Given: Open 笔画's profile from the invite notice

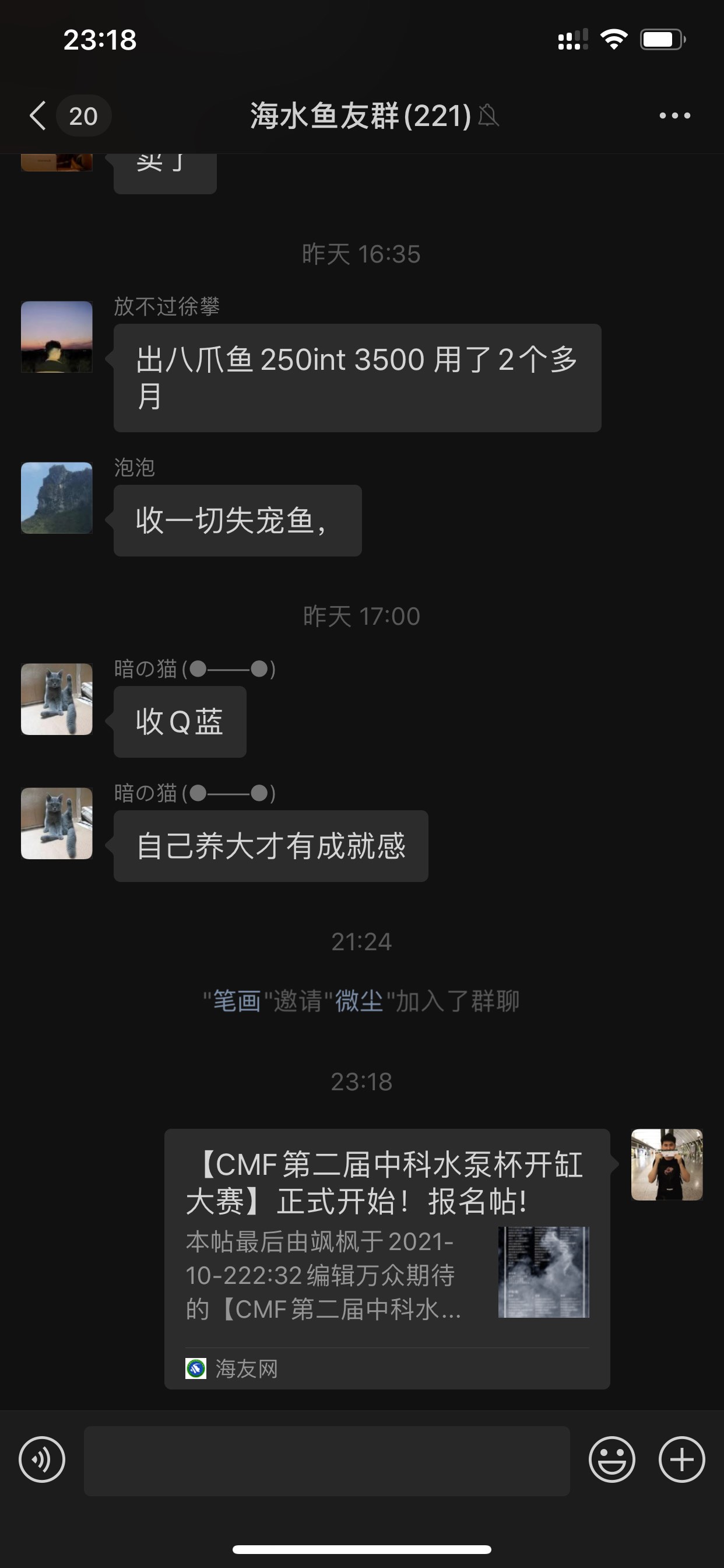Looking at the screenshot, I should pos(237,1002).
